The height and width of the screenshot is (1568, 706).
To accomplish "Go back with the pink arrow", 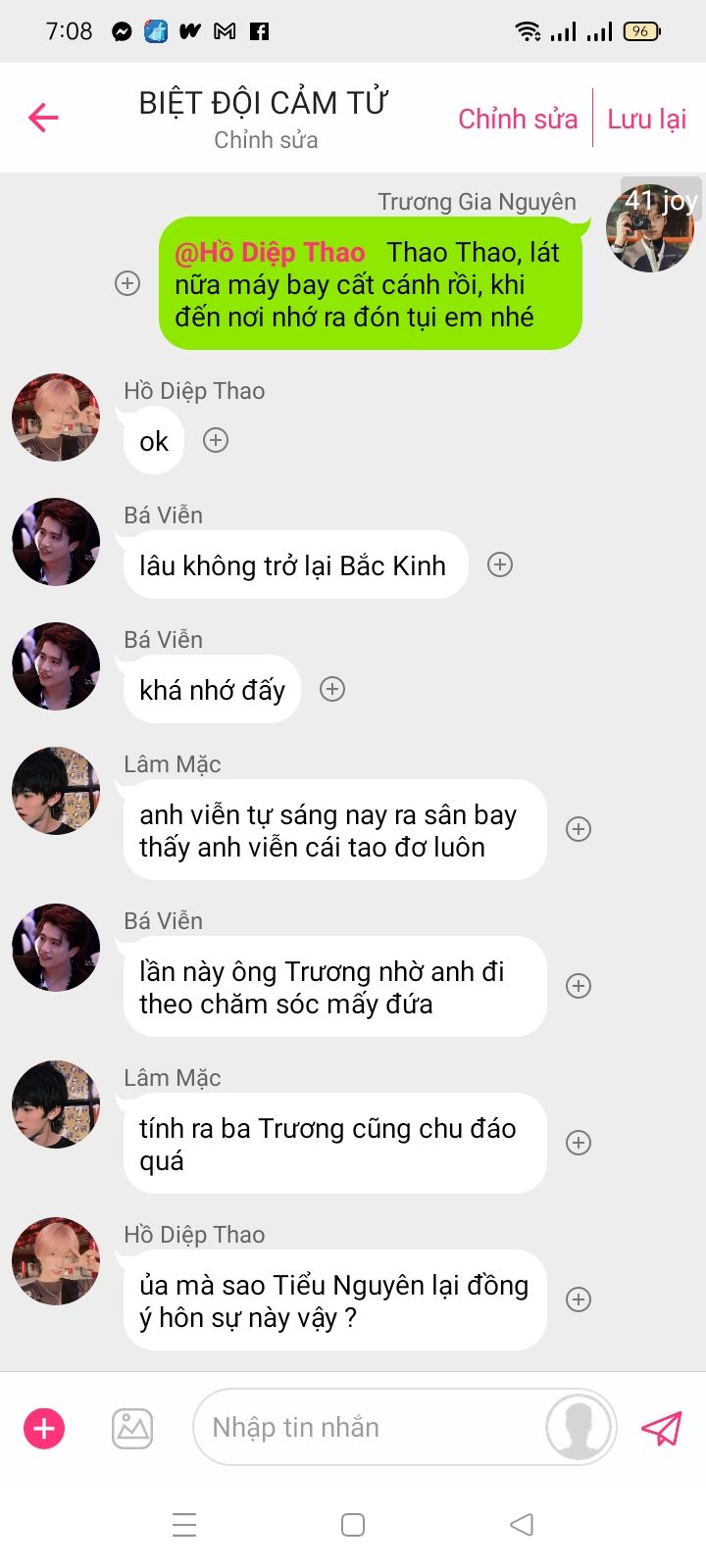I will pos(44,118).
